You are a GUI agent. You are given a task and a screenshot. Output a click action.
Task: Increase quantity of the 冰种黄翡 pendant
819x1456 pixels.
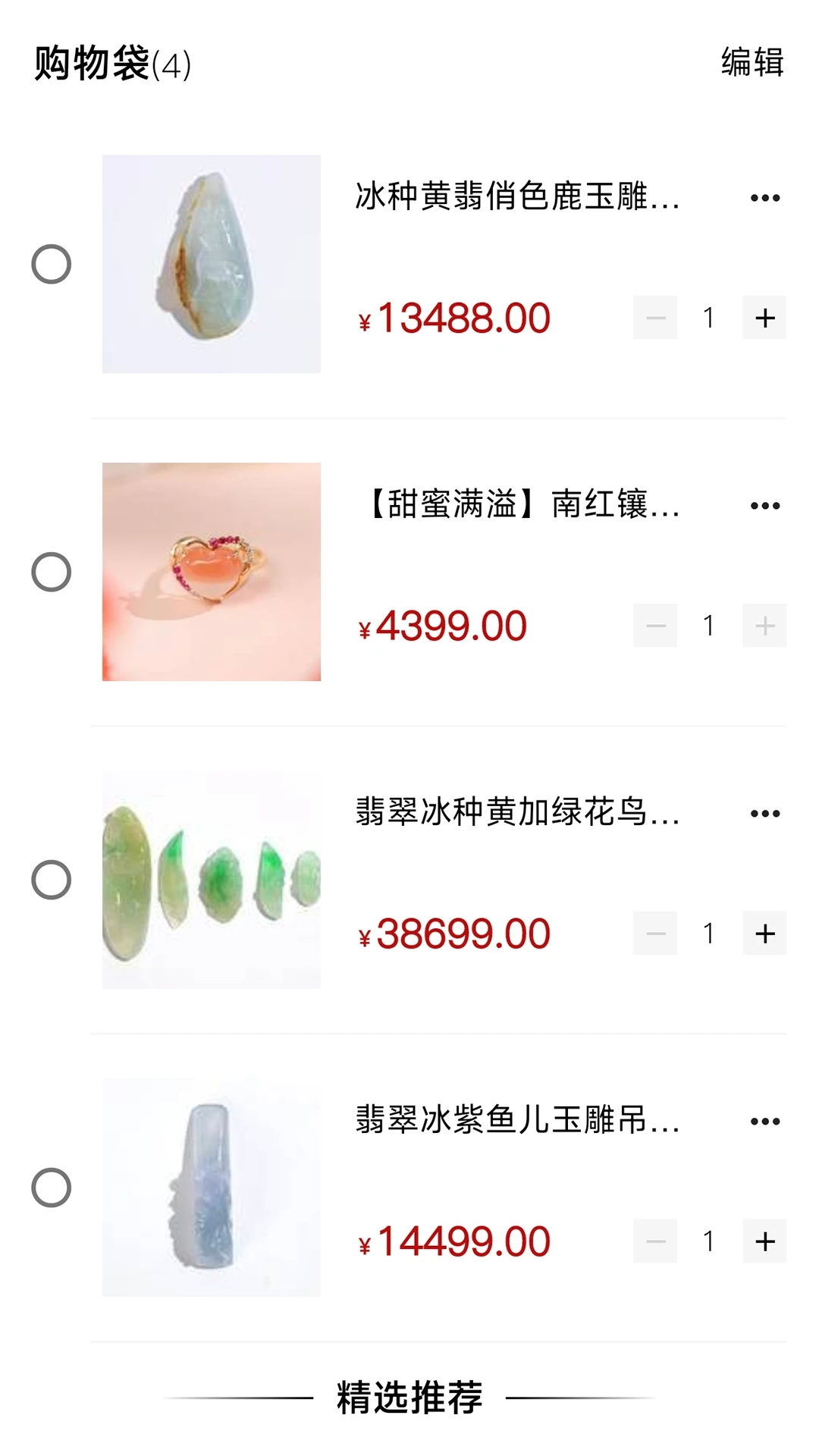coord(764,317)
